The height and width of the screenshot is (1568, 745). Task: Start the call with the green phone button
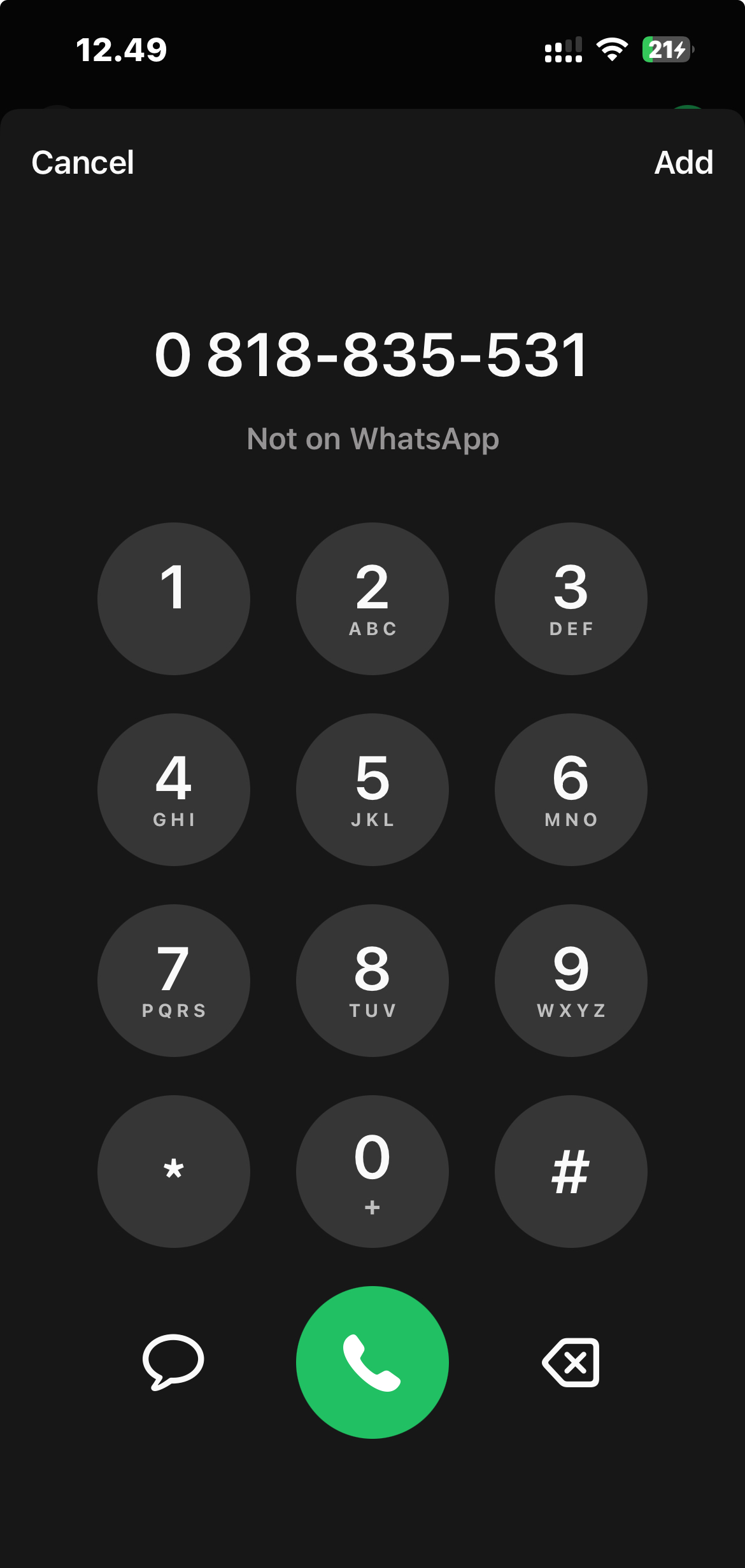(372, 1362)
